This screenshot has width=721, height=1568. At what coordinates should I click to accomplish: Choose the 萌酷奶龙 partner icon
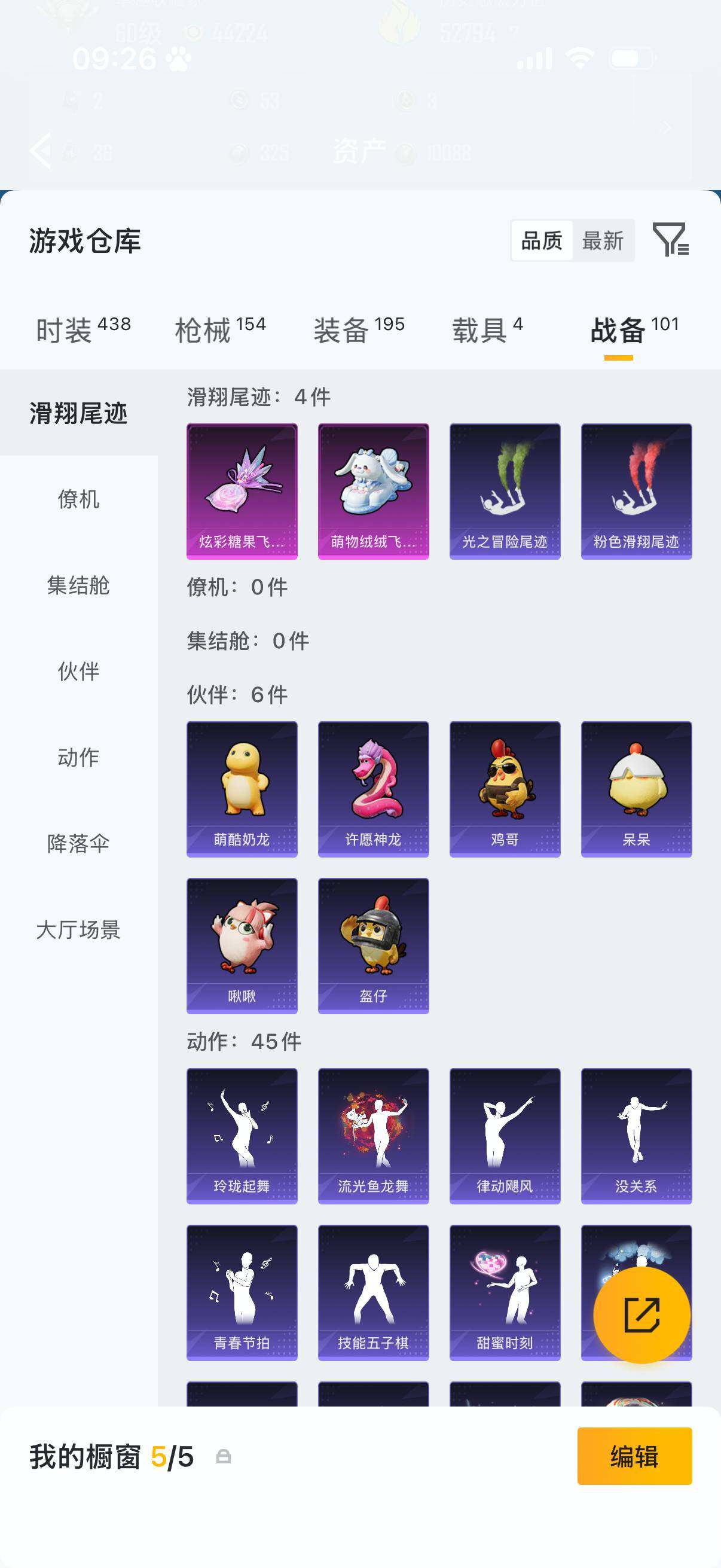pyautogui.click(x=242, y=787)
